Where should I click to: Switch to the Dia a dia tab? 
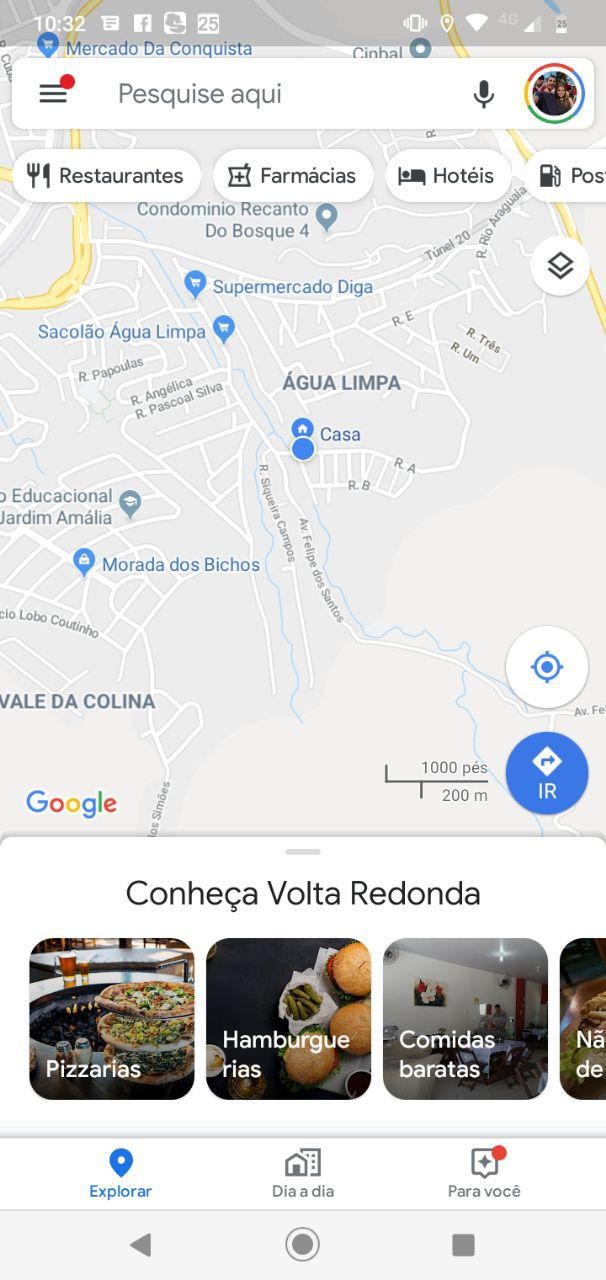coord(302,1173)
